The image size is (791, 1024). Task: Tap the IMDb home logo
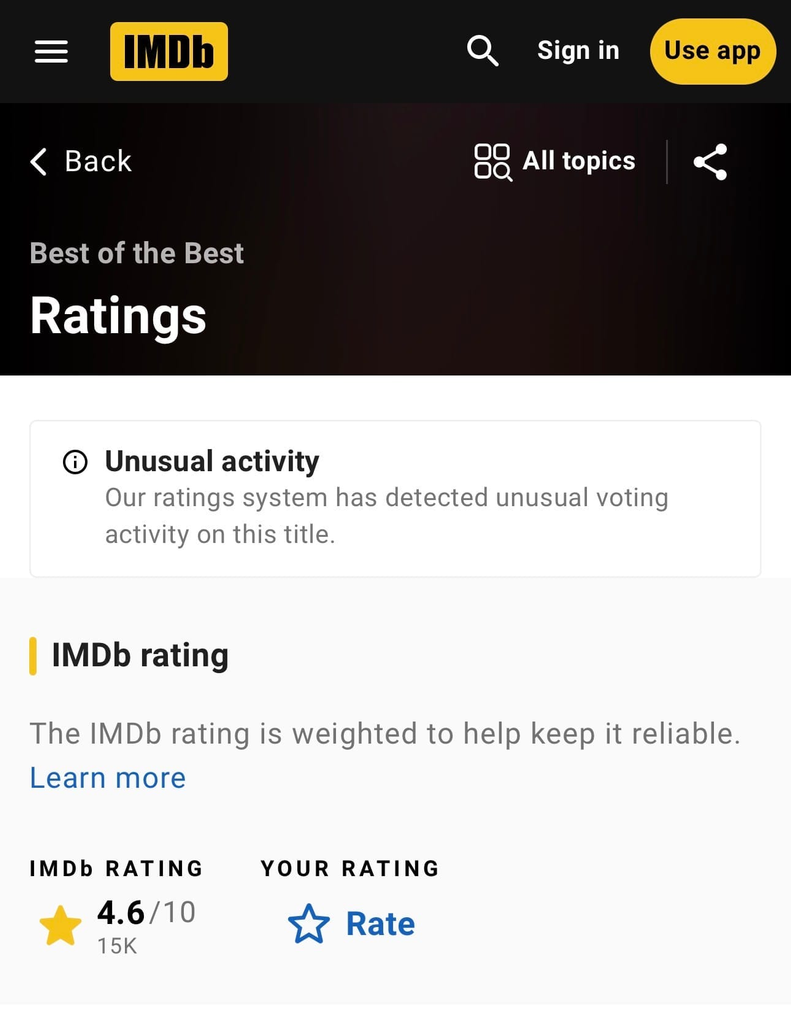169,52
